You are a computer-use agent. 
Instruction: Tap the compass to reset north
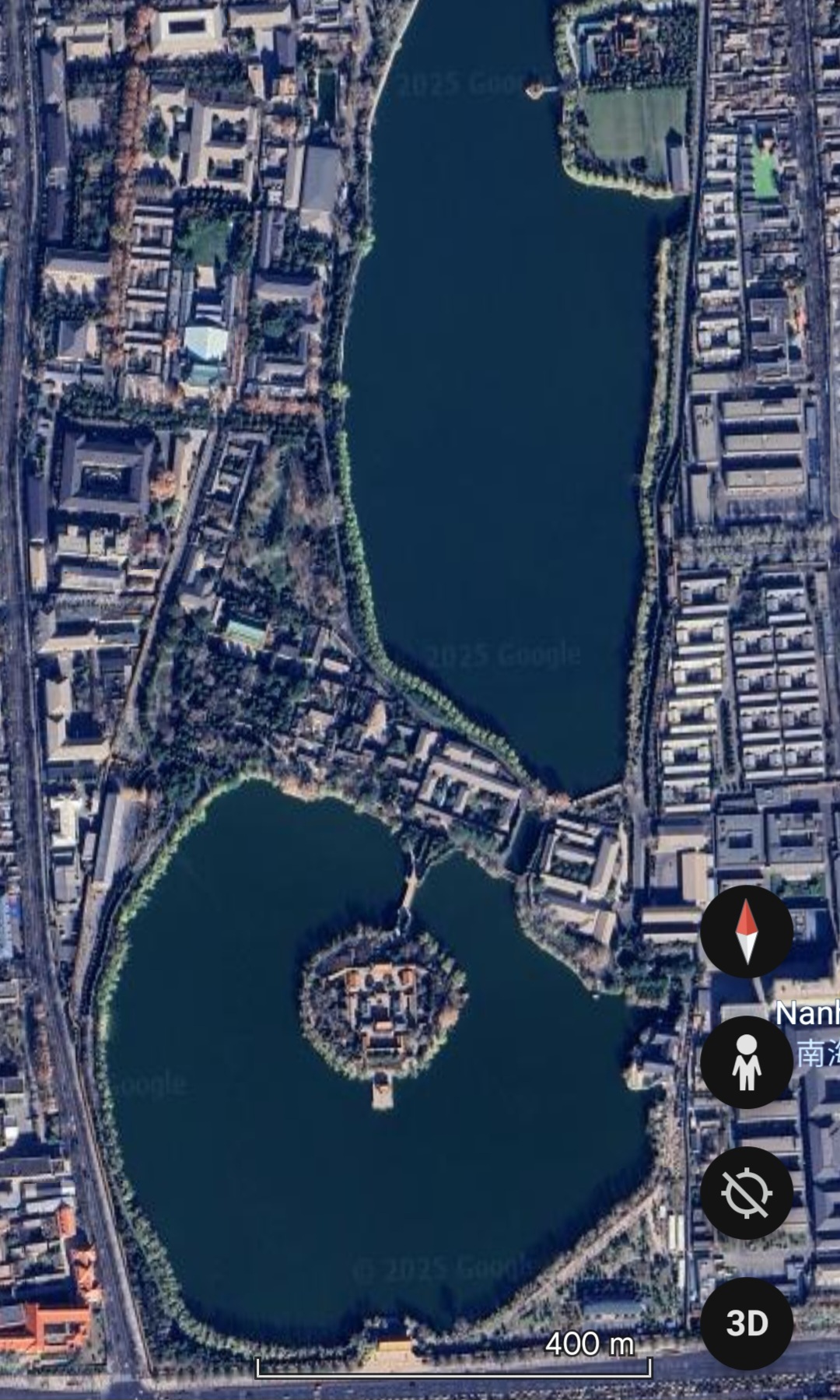747,932
